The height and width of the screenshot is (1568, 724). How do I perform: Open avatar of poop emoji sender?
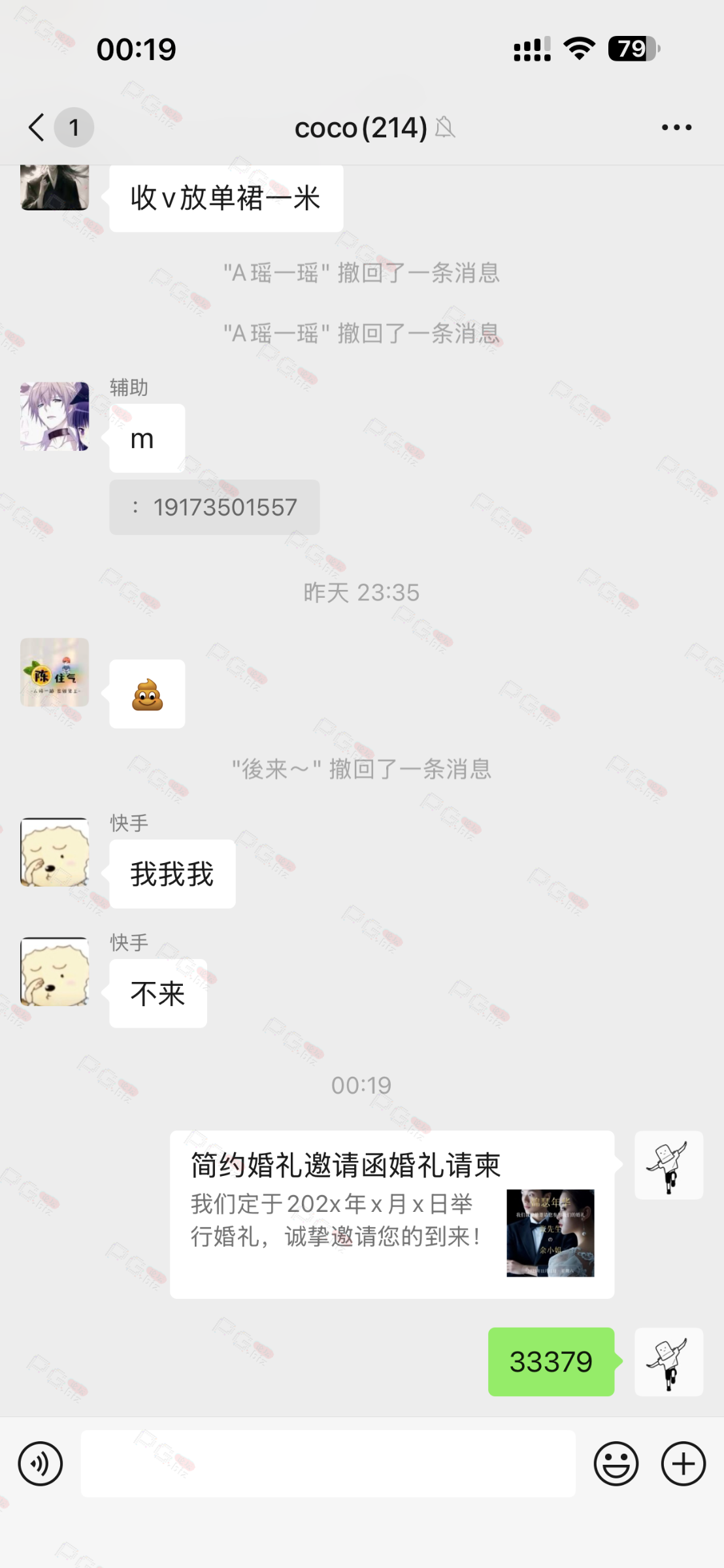point(55,672)
